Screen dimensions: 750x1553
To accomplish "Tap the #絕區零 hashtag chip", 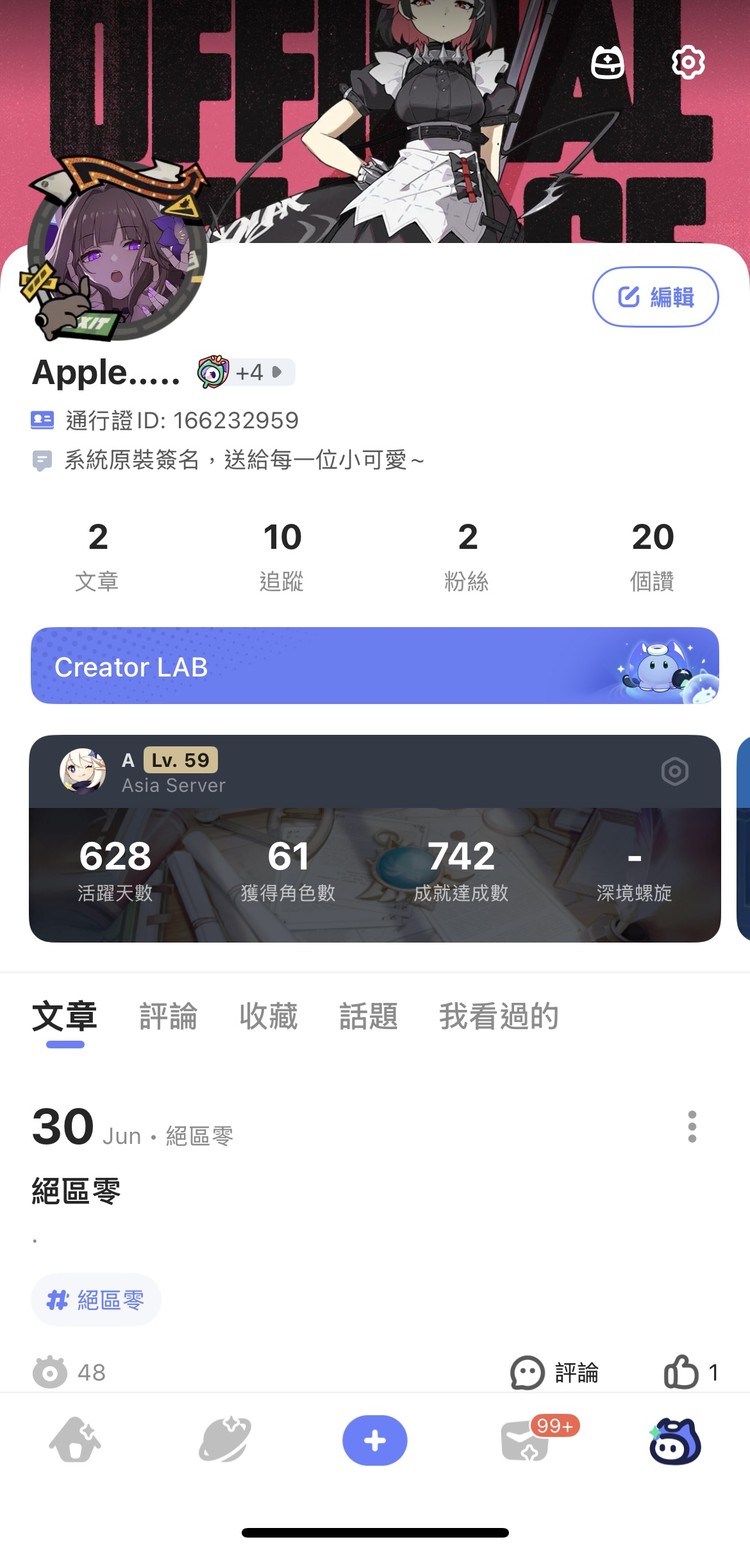I will coord(96,1300).
